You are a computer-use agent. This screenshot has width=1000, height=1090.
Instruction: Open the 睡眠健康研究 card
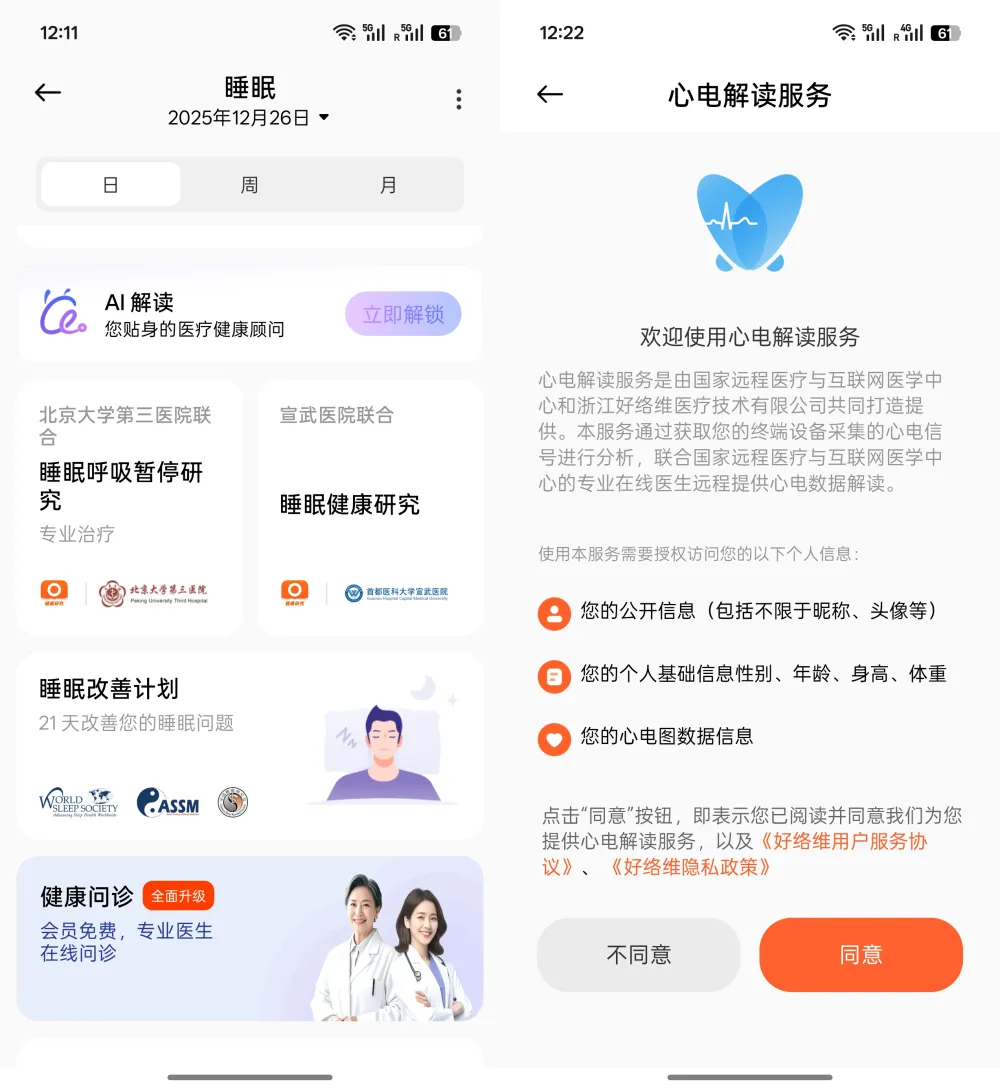(x=370, y=507)
